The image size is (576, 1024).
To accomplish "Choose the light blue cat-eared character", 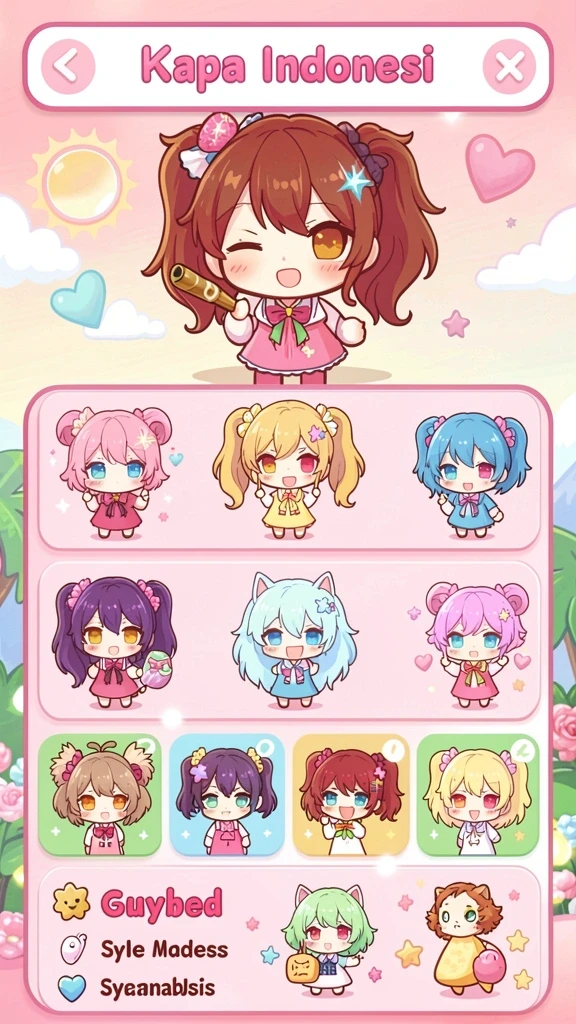I will tap(293, 640).
